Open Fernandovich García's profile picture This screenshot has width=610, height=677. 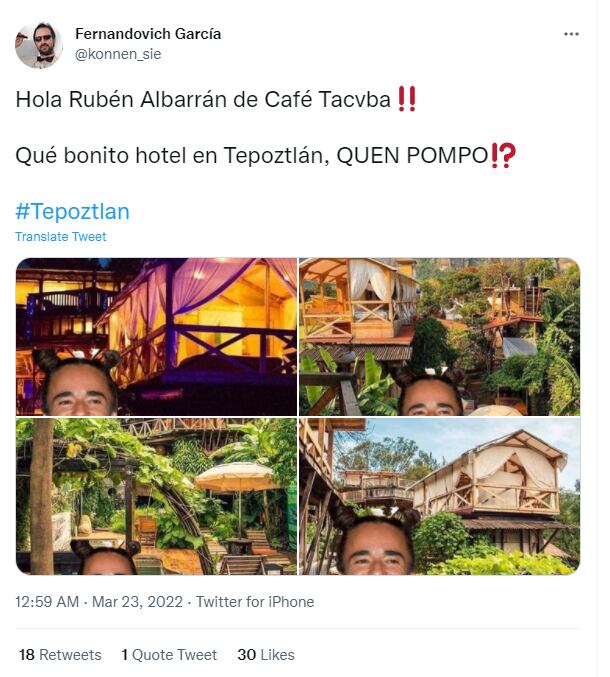click(x=39, y=45)
